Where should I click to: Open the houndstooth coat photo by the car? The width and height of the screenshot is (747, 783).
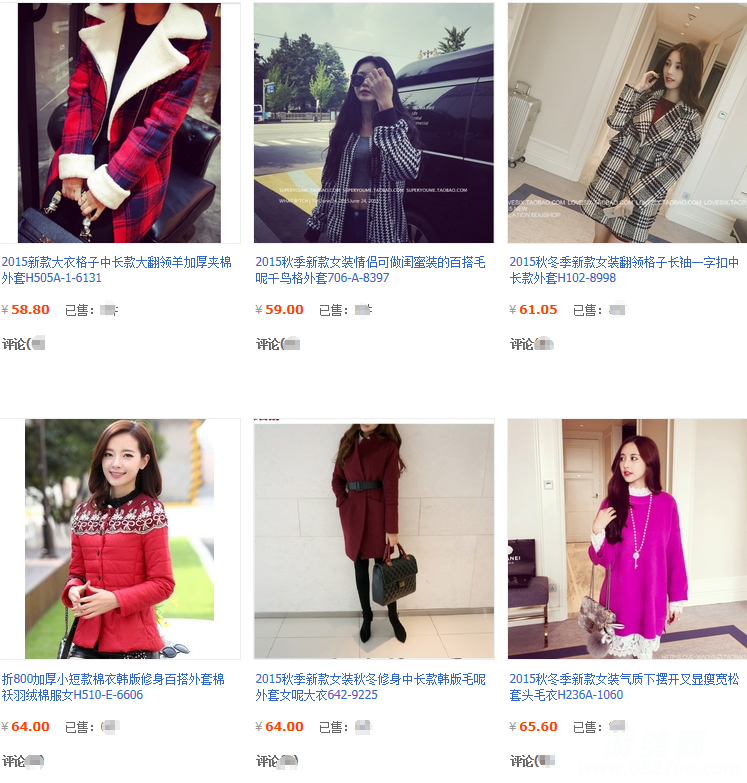[x=373, y=122]
